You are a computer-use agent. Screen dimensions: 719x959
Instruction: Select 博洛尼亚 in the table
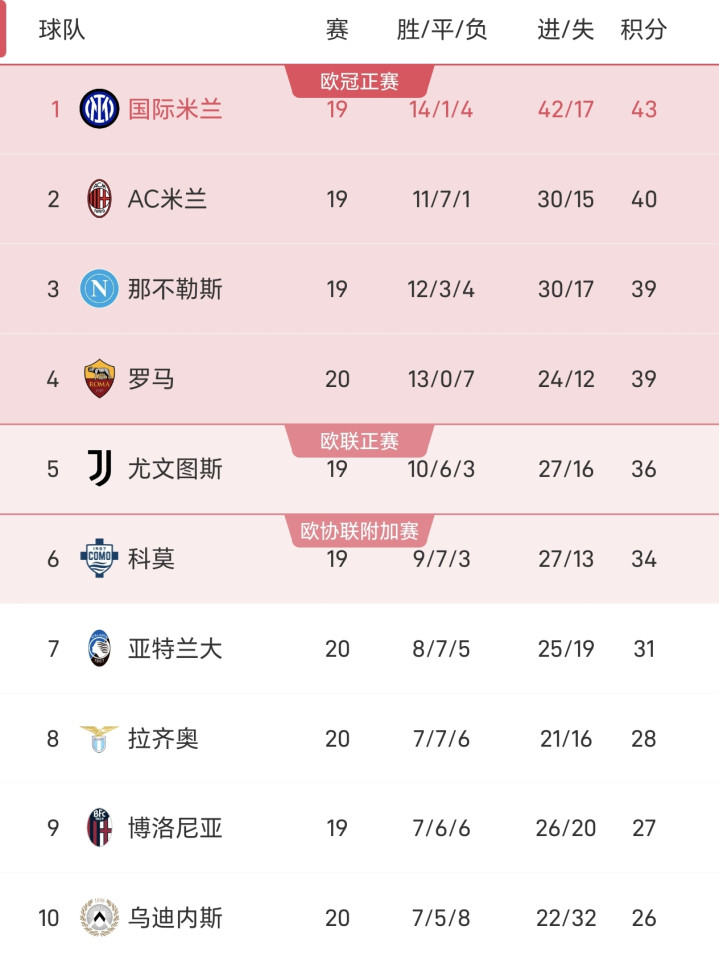point(360,828)
